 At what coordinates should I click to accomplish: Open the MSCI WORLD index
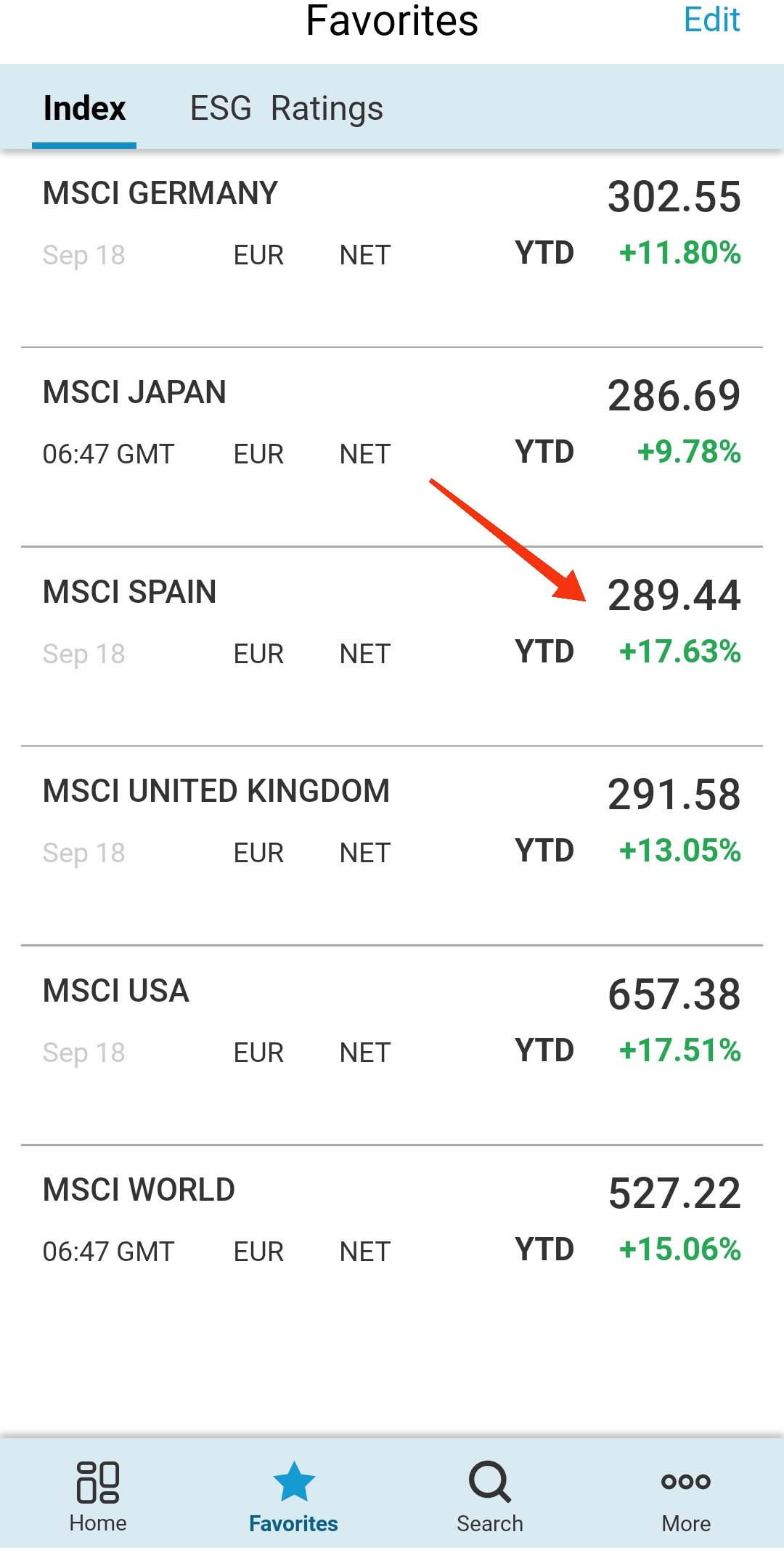click(392, 1245)
